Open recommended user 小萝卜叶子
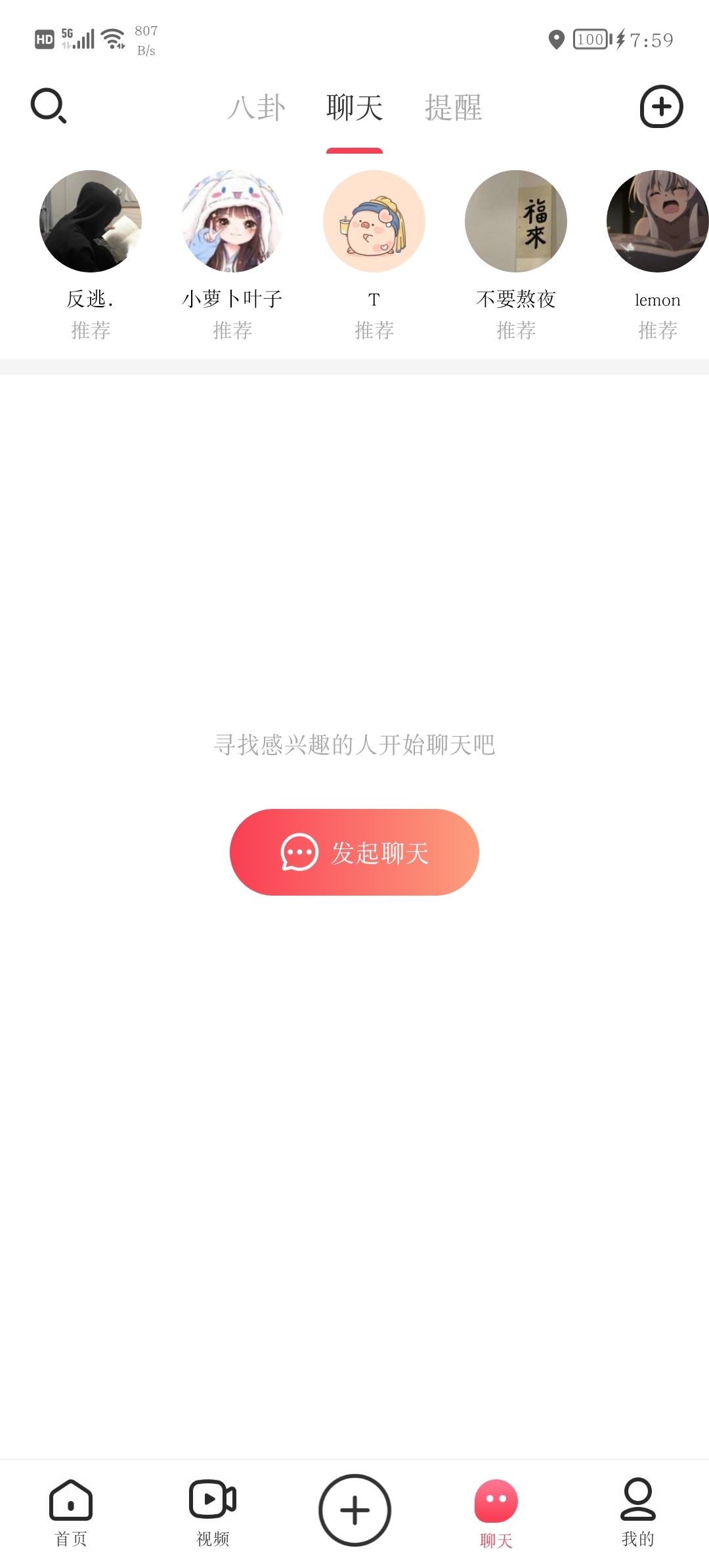 tap(232, 221)
